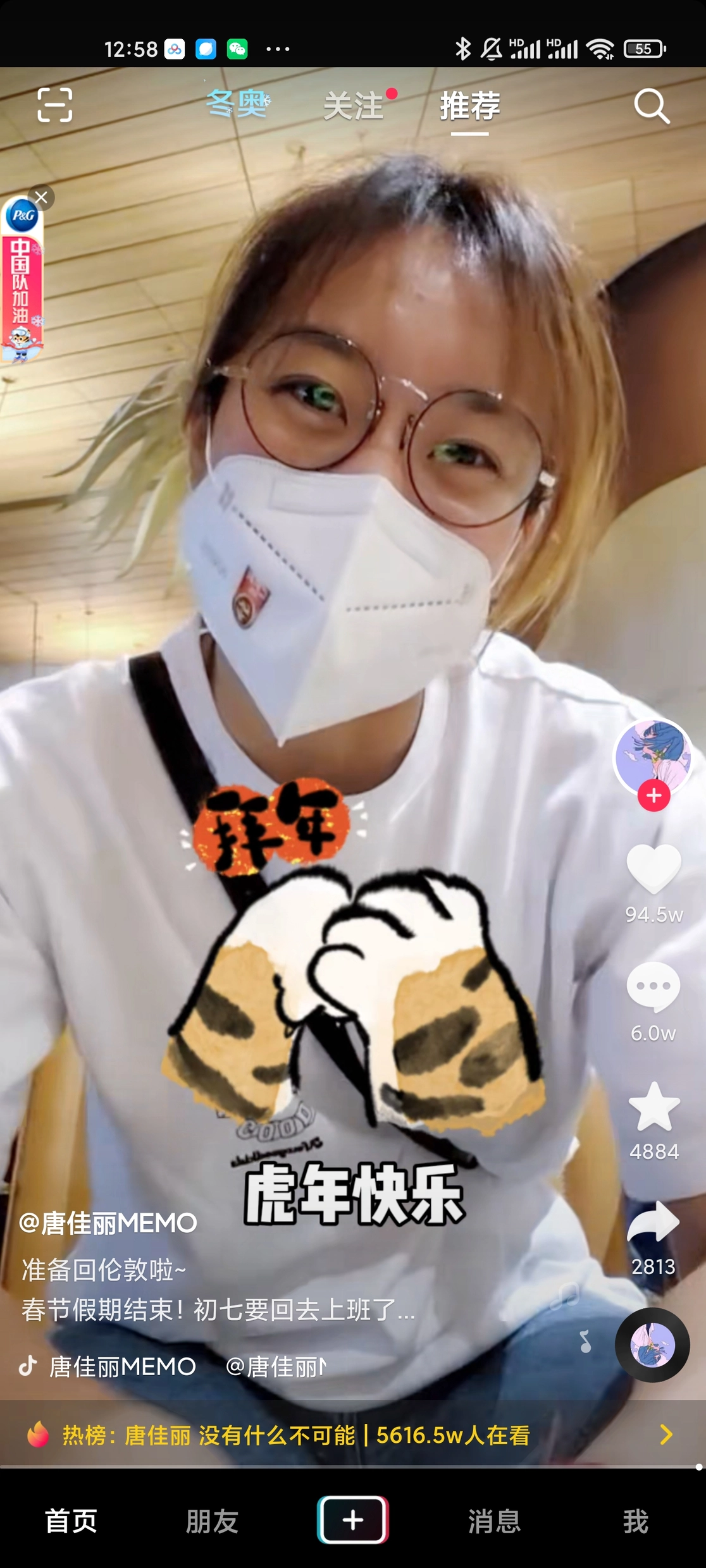Open the 消息 tab
Viewport: 706px width, 1568px height.
tap(494, 1521)
